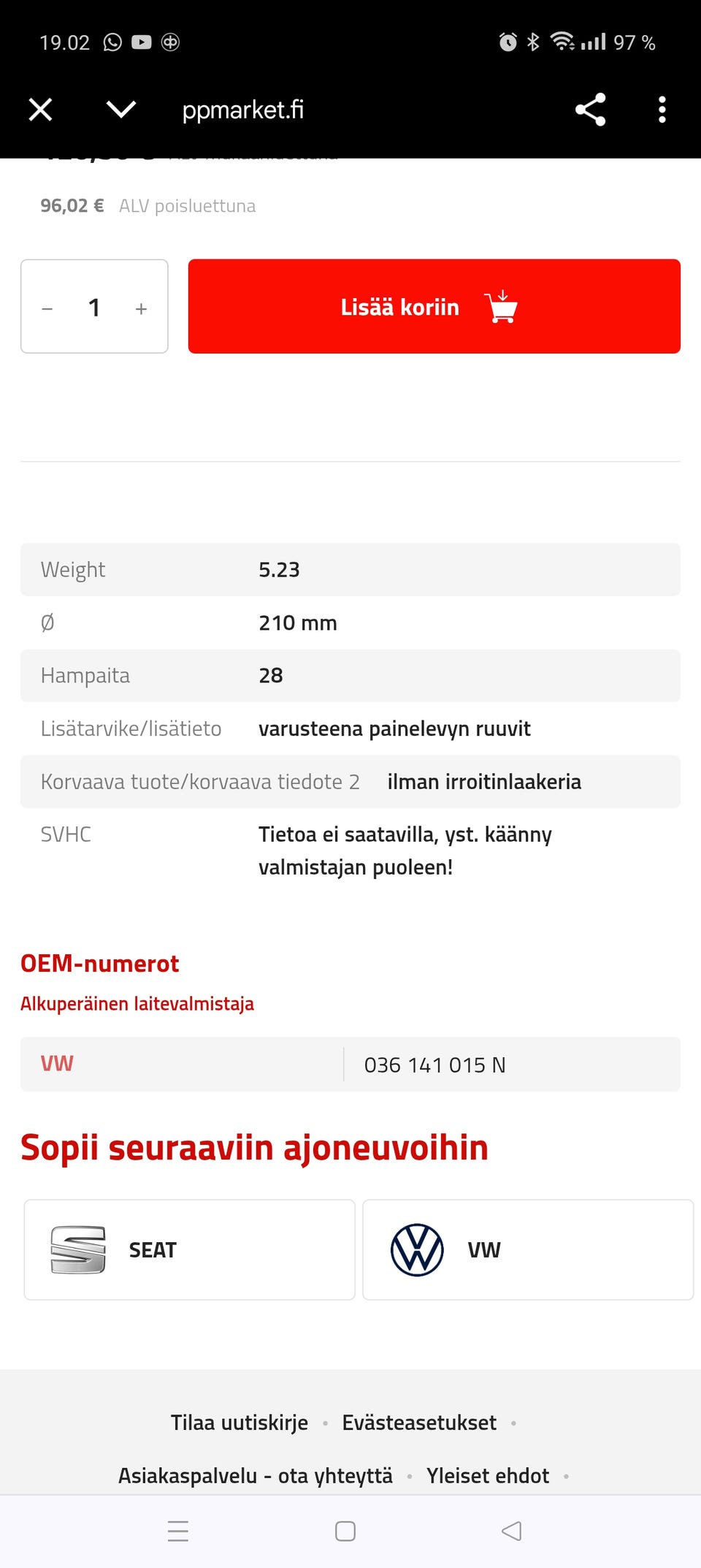Select the VW OEM number 036 141 015 N
701x1568 pixels.
click(x=435, y=1065)
